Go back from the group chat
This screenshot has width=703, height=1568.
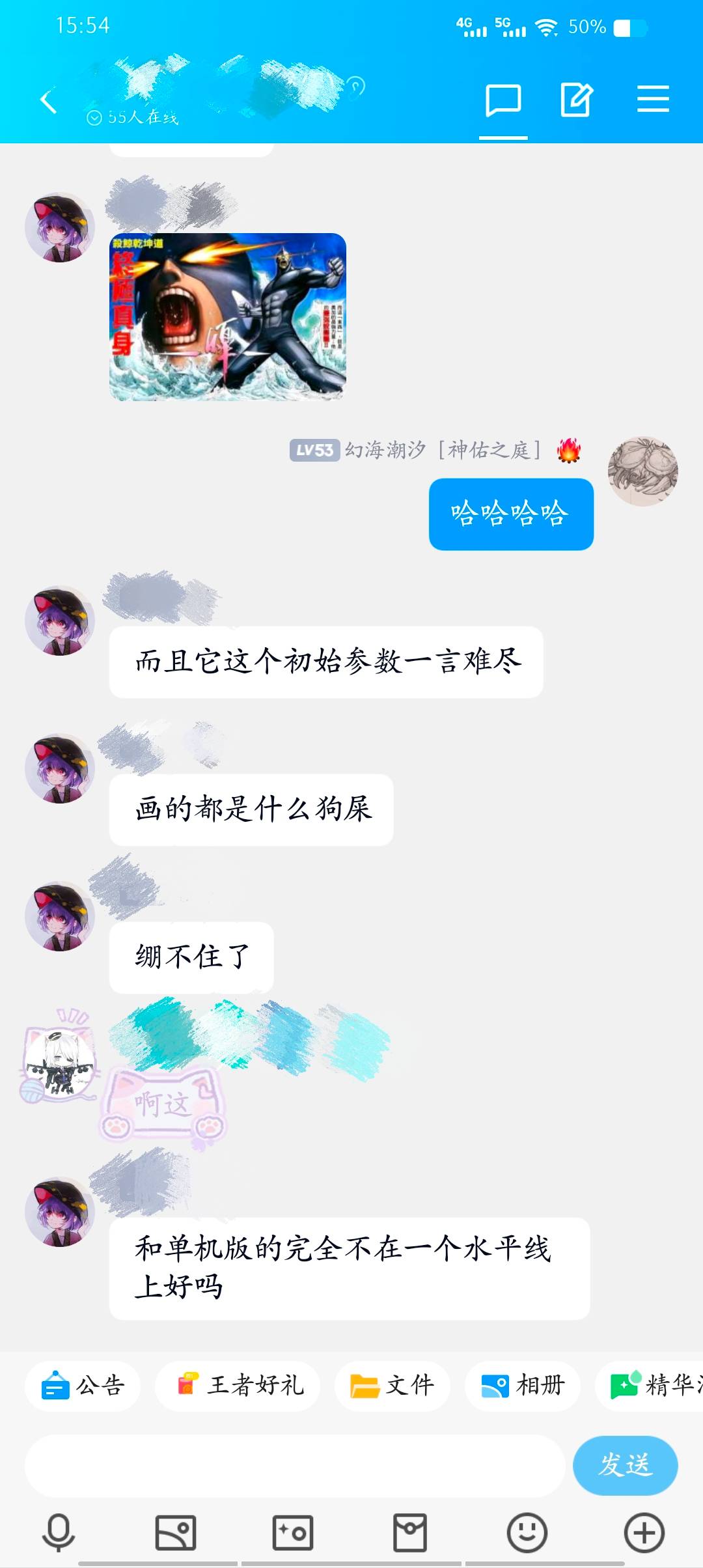[x=48, y=102]
